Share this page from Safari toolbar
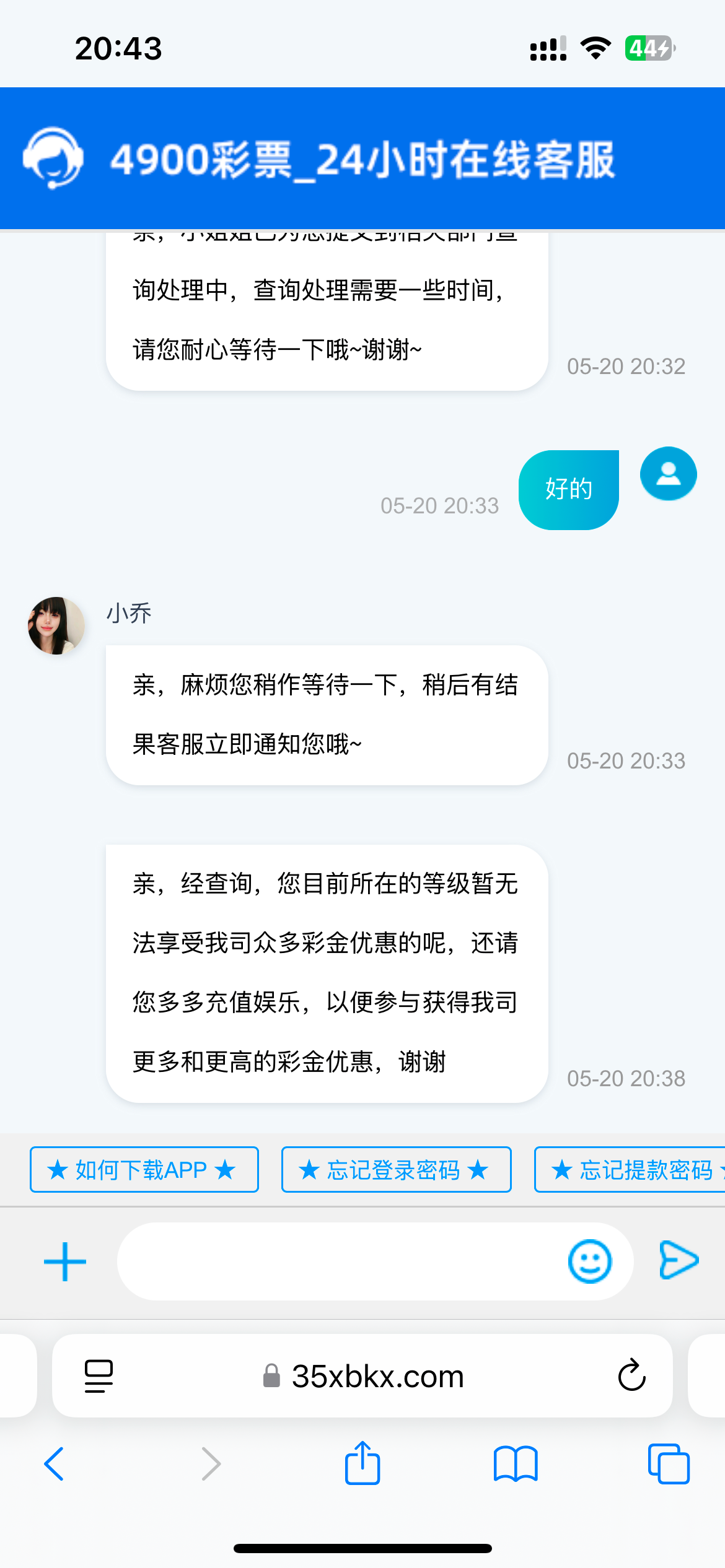The height and width of the screenshot is (1568, 725). (362, 1464)
